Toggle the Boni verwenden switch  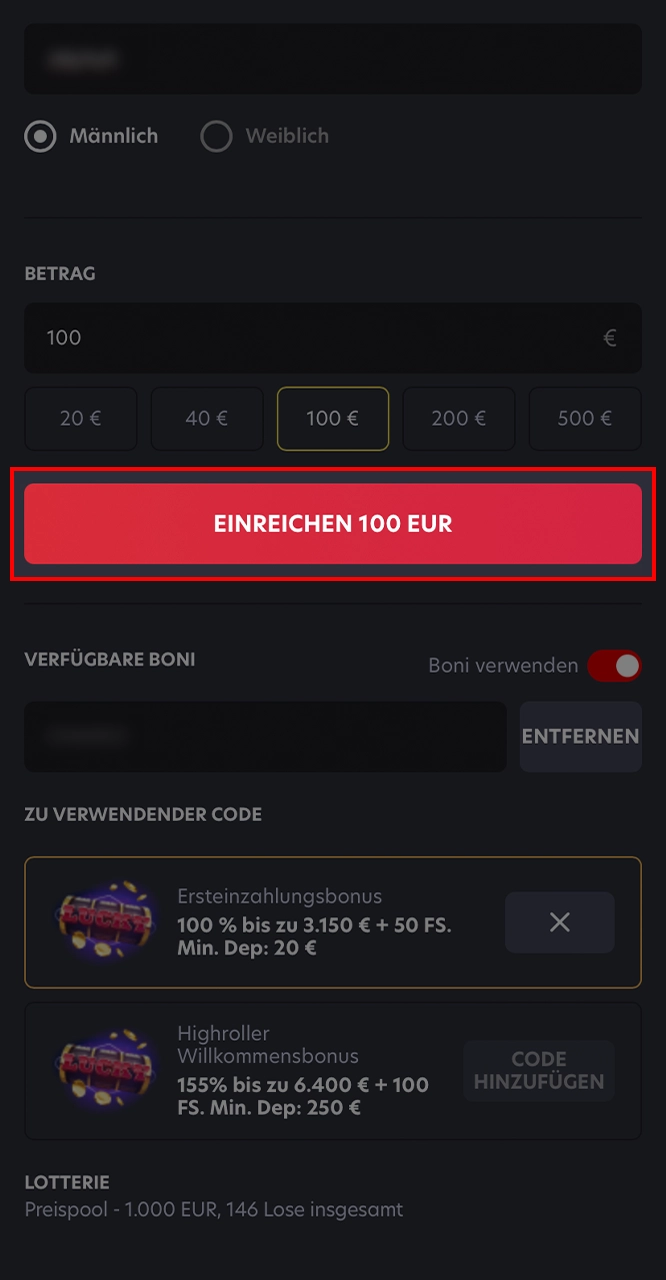coord(614,666)
